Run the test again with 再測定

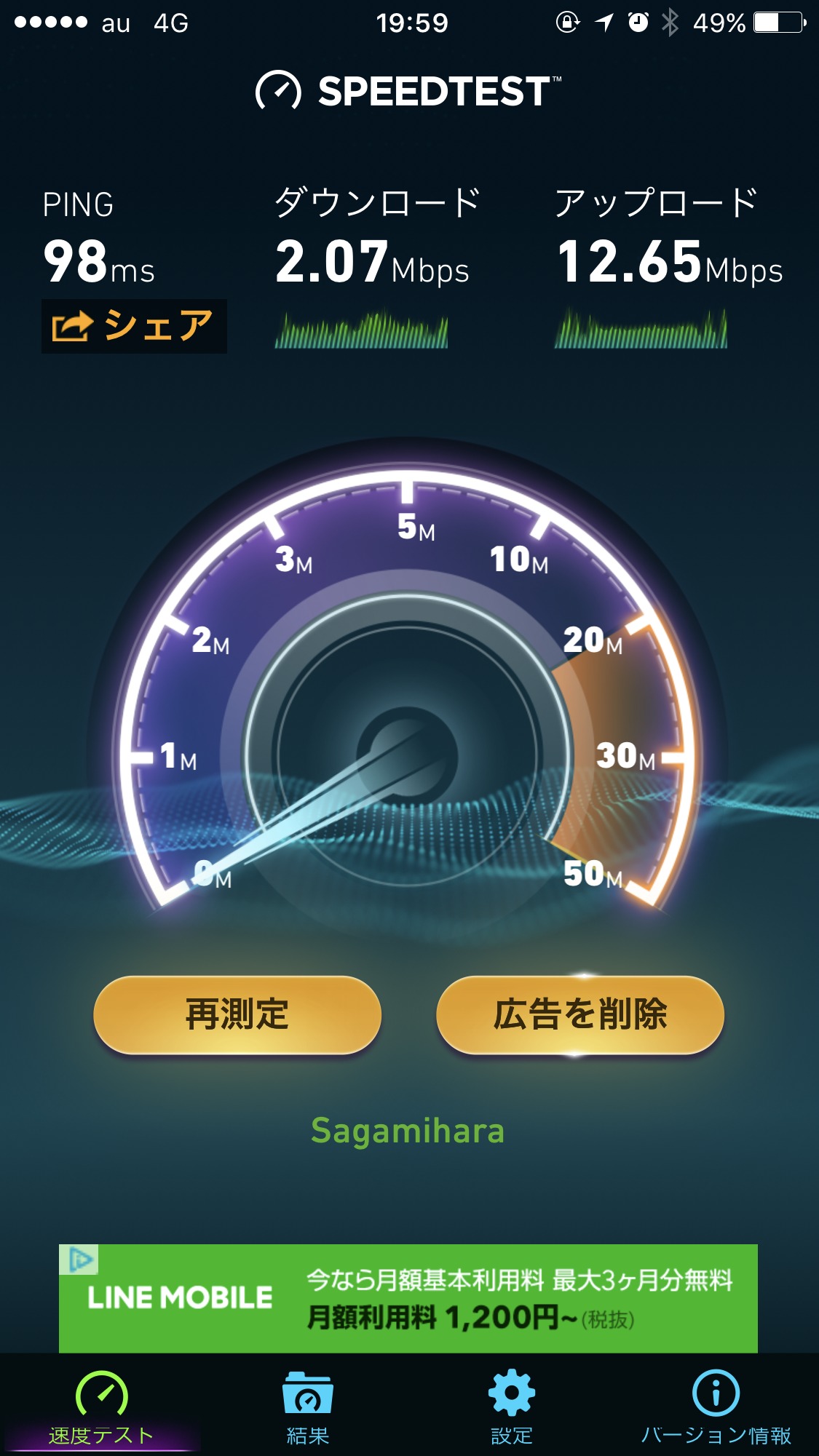237,1014
